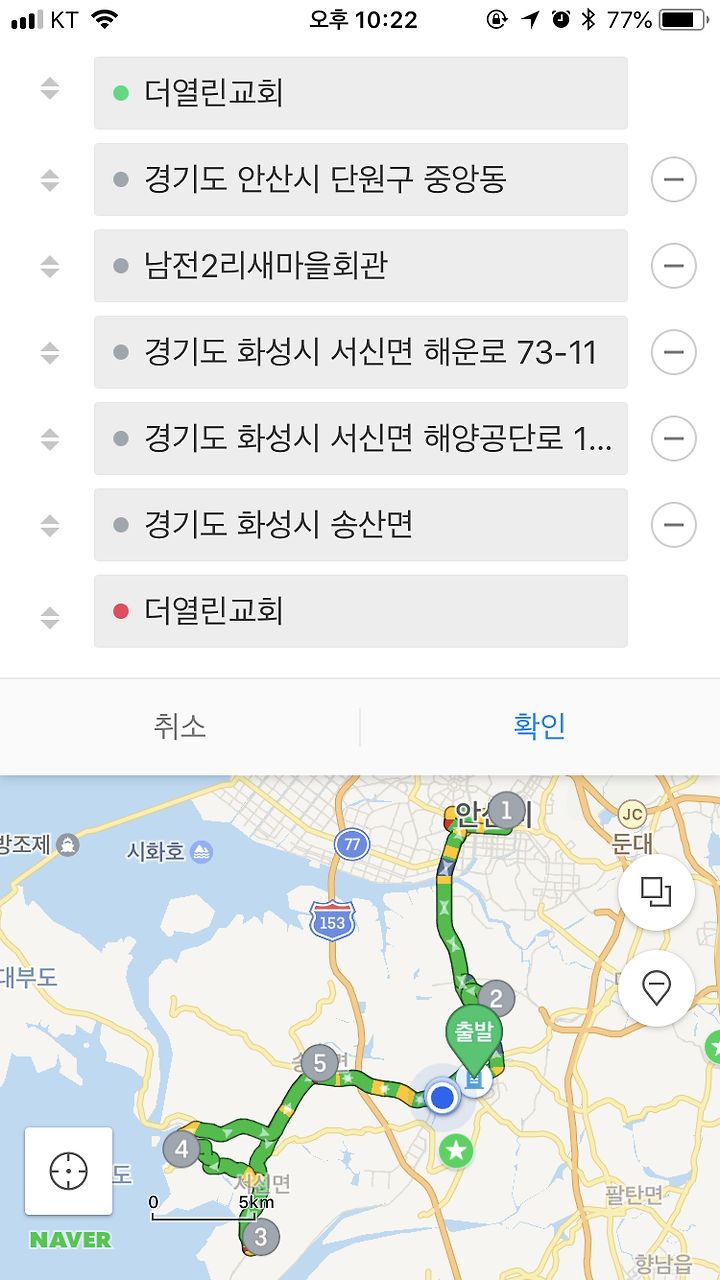
Task: Edit the green-dot start field 더열린교회
Action: click(x=361, y=93)
